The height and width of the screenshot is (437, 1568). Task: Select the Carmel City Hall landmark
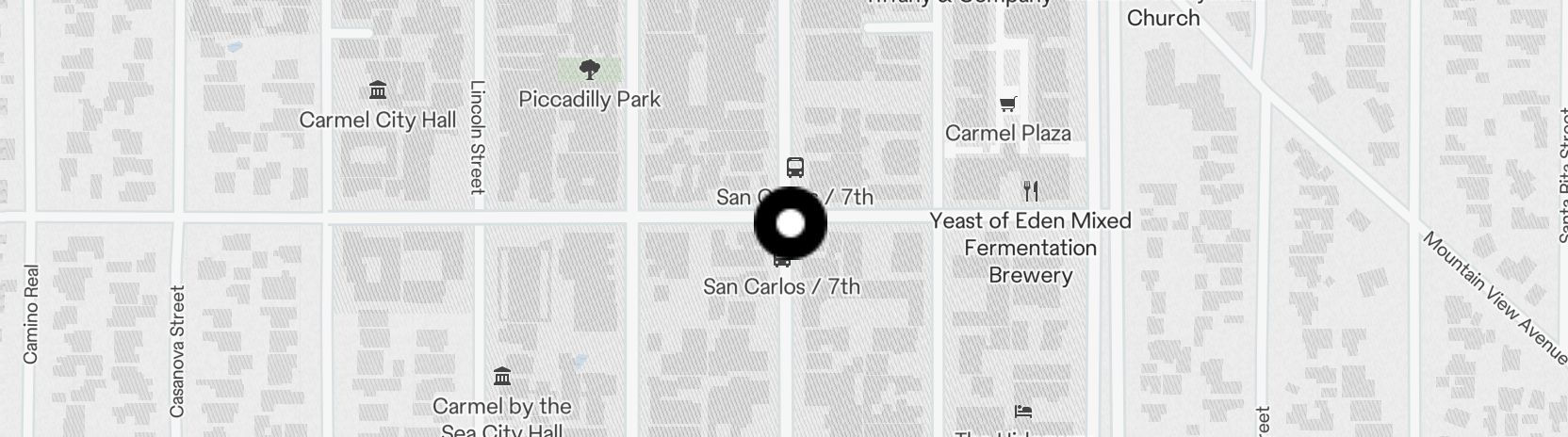pos(378,90)
